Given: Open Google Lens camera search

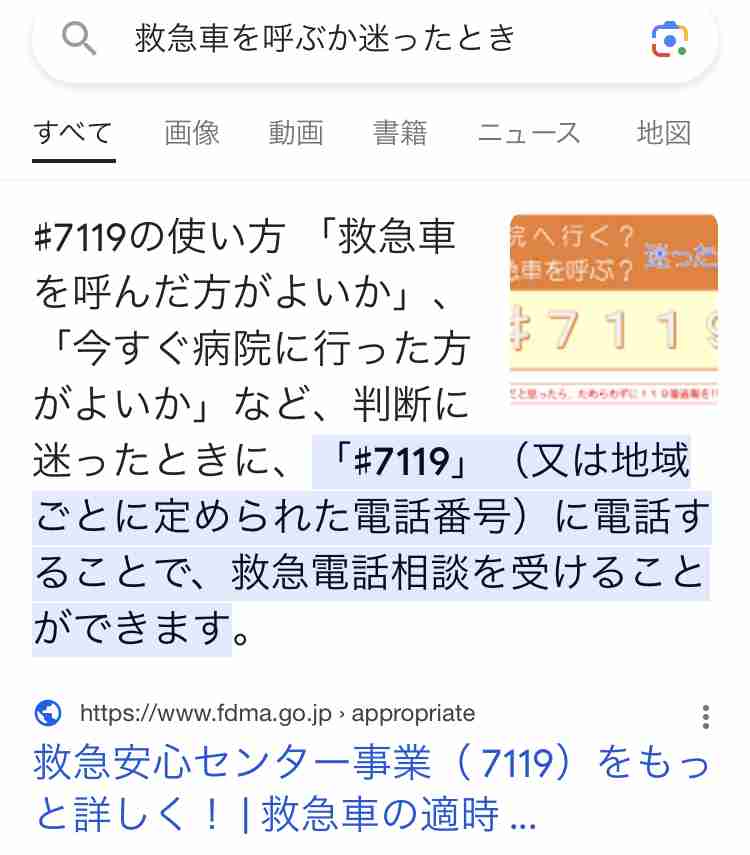Looking at the screenshot, I should 669,40.
